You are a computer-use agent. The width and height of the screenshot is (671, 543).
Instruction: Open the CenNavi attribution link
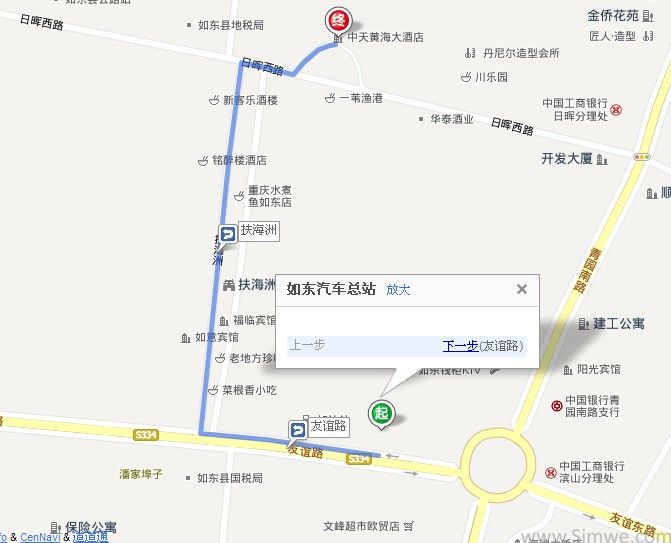[x=40, y=537]
